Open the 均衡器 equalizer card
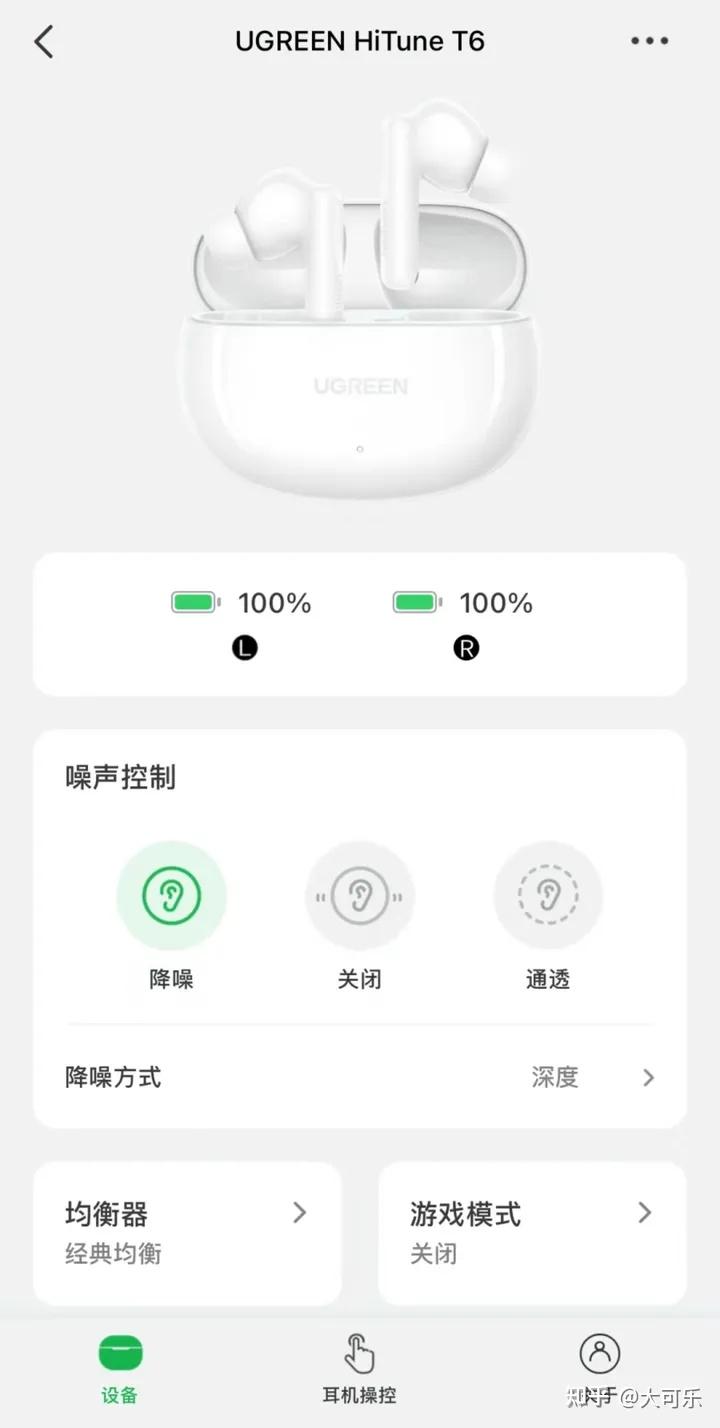 point(187,1233)
